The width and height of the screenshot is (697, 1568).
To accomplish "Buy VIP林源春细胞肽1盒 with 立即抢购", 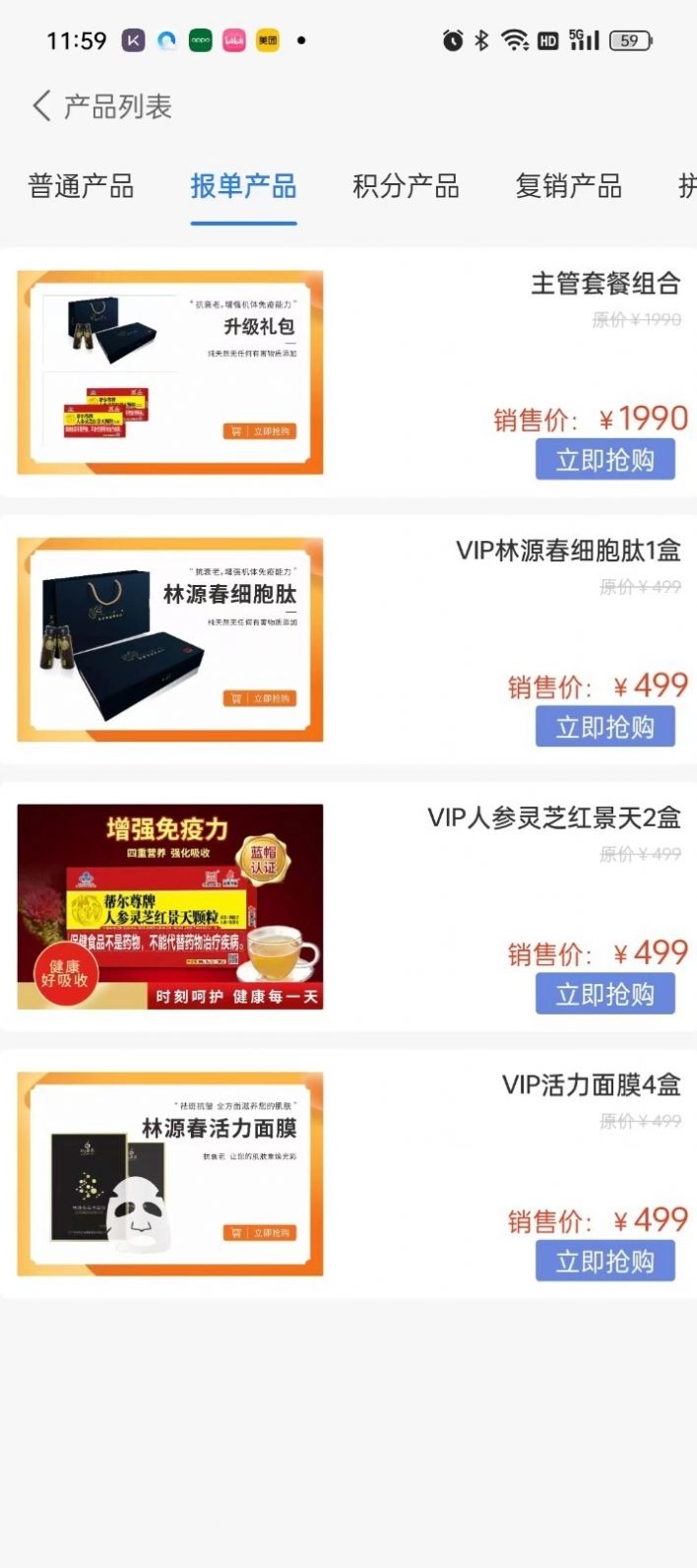I will coord(604,727).
